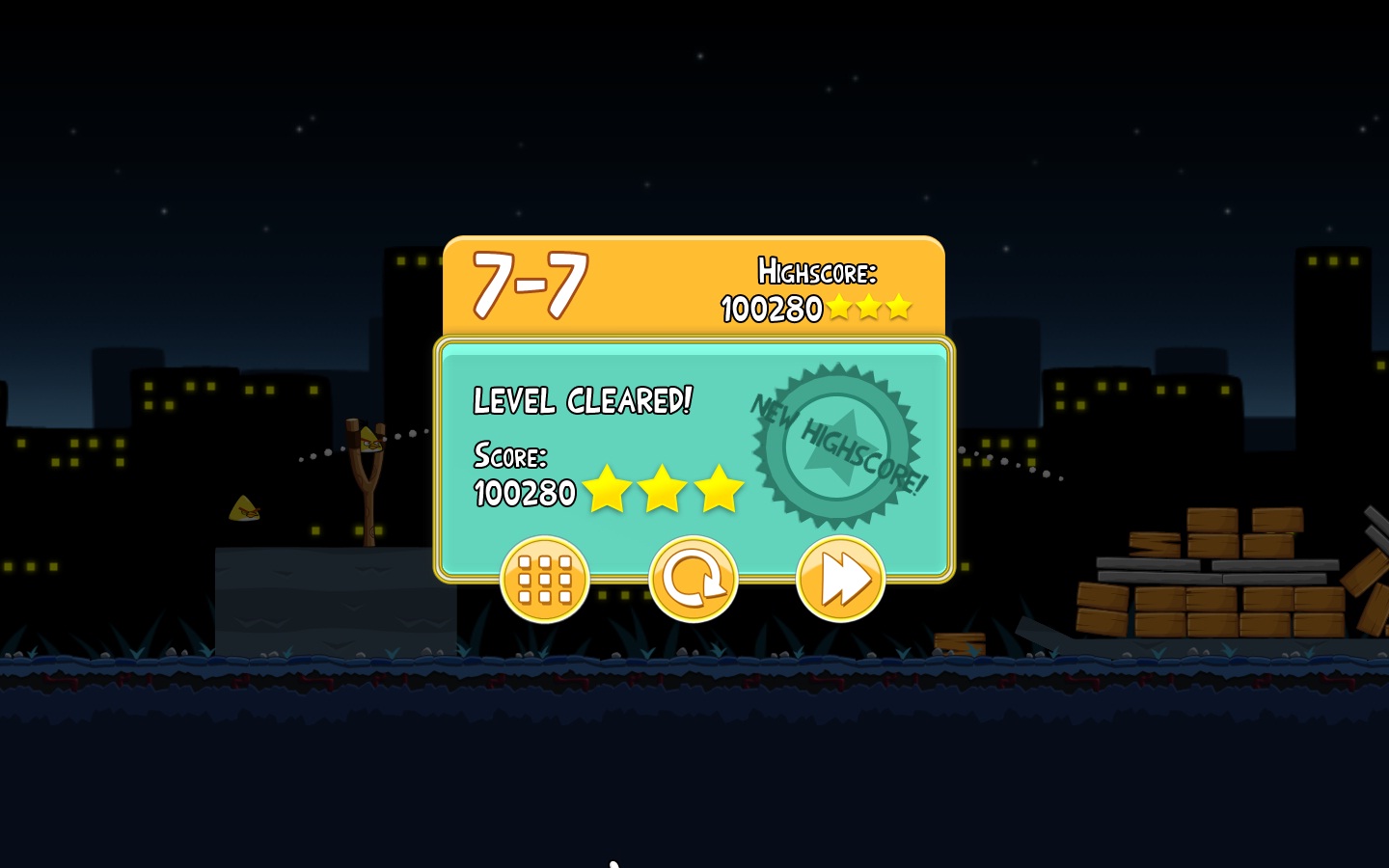This screenshot has height=868, width=1389.
Task: Replay level 7-7
Action: coord(693,579)
